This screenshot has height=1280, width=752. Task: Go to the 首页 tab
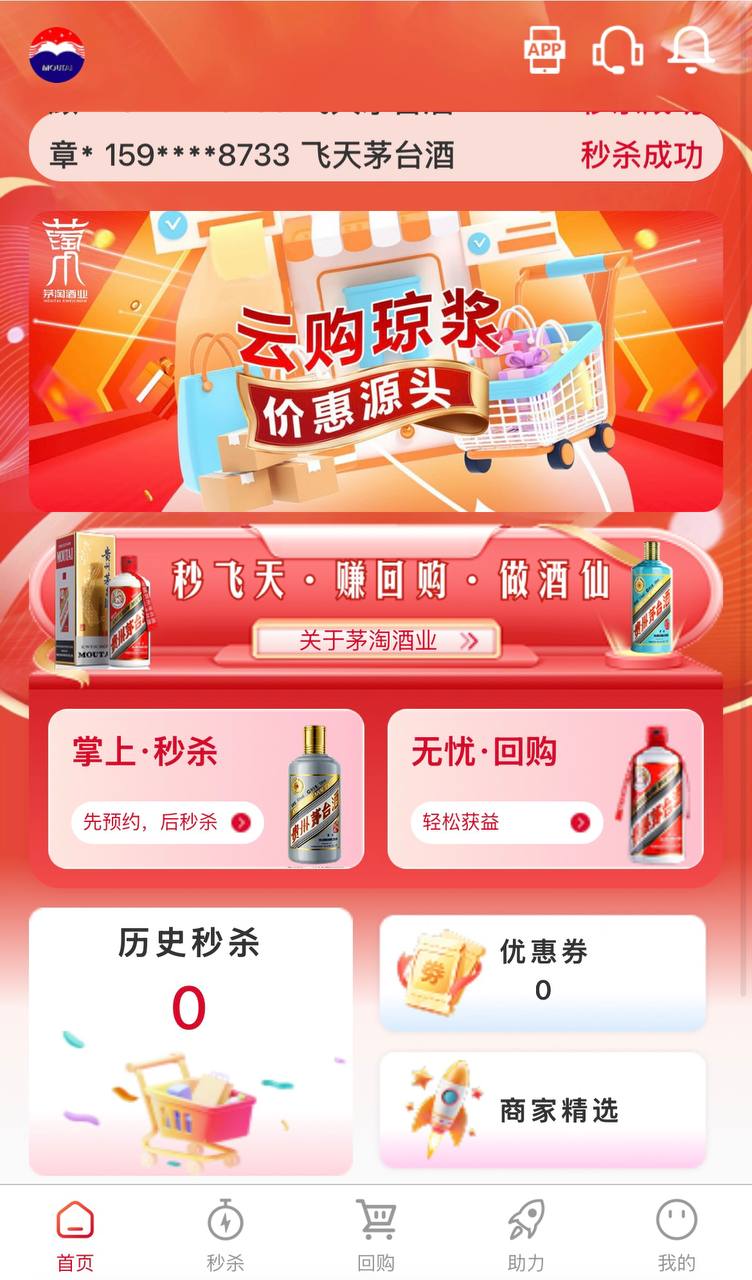tap(75, 1235)
